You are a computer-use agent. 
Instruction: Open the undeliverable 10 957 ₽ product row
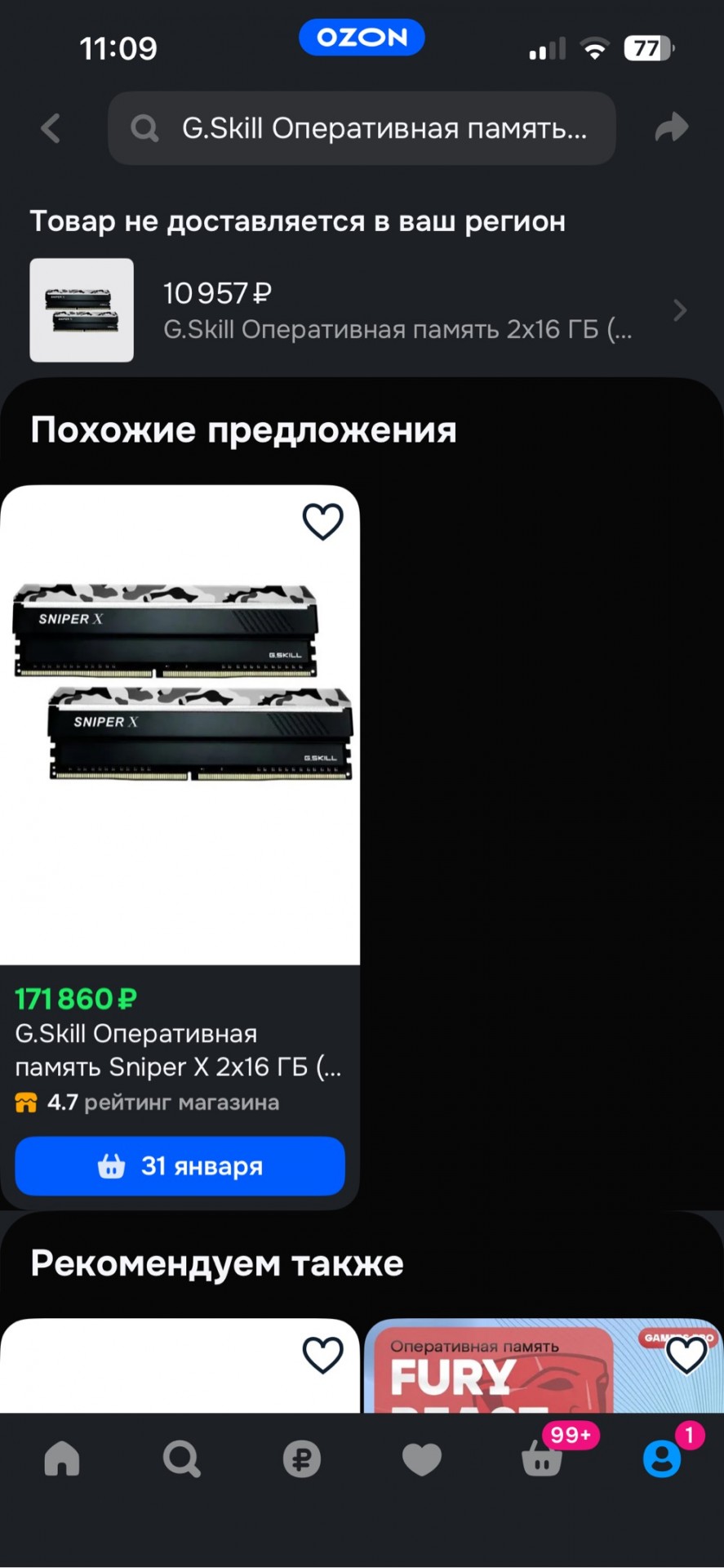[359, 310]
